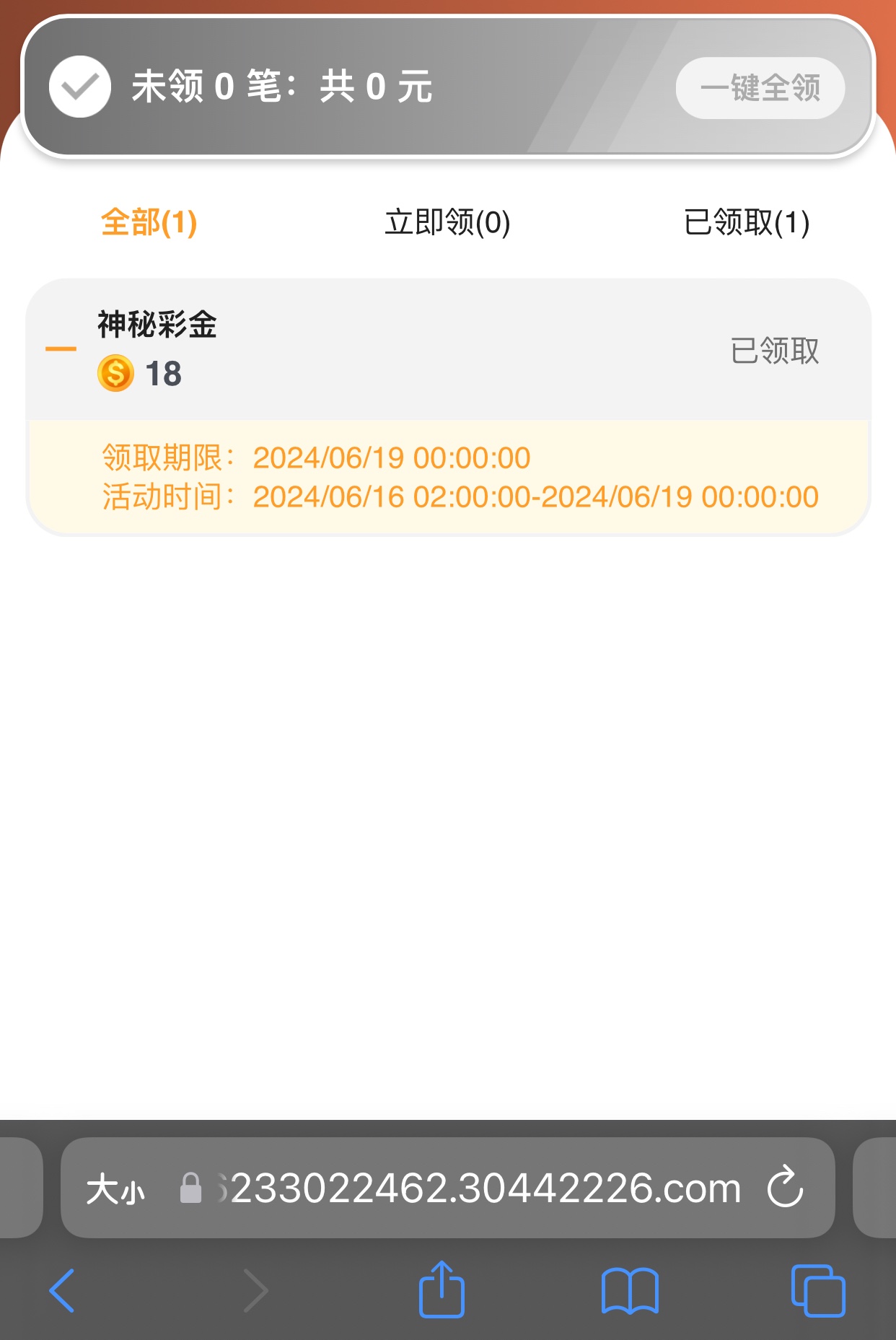Open the Safari share sheet

pos(442,1289)
